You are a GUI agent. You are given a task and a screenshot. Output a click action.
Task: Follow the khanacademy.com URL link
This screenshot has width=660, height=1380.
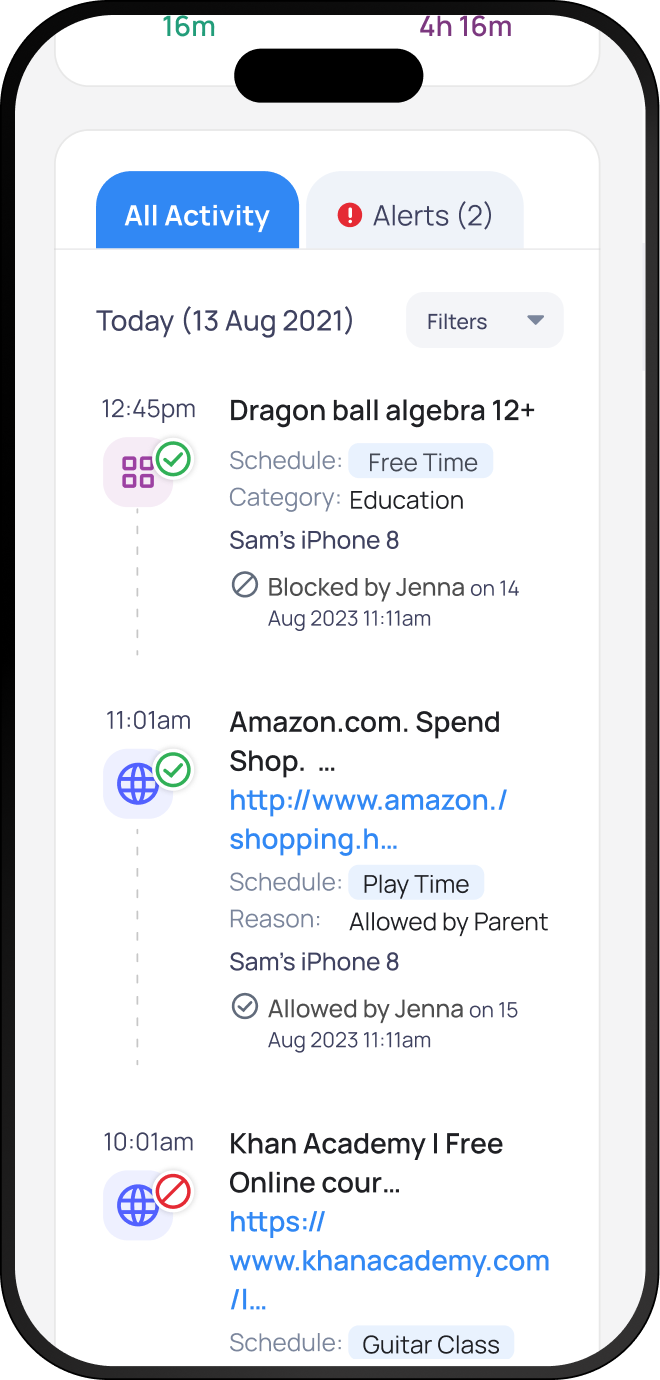tap(388, 1260)
